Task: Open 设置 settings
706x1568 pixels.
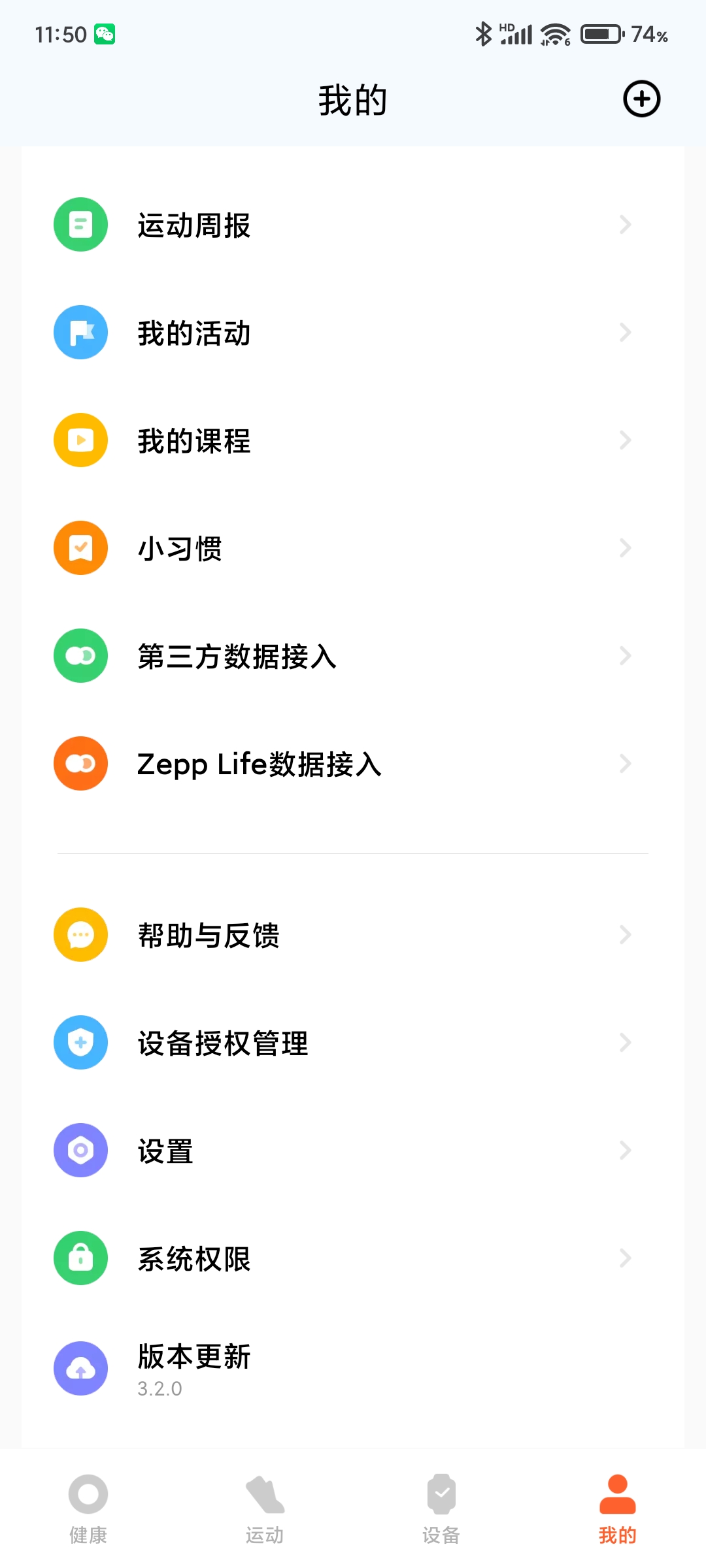Action: point(353,1151)
